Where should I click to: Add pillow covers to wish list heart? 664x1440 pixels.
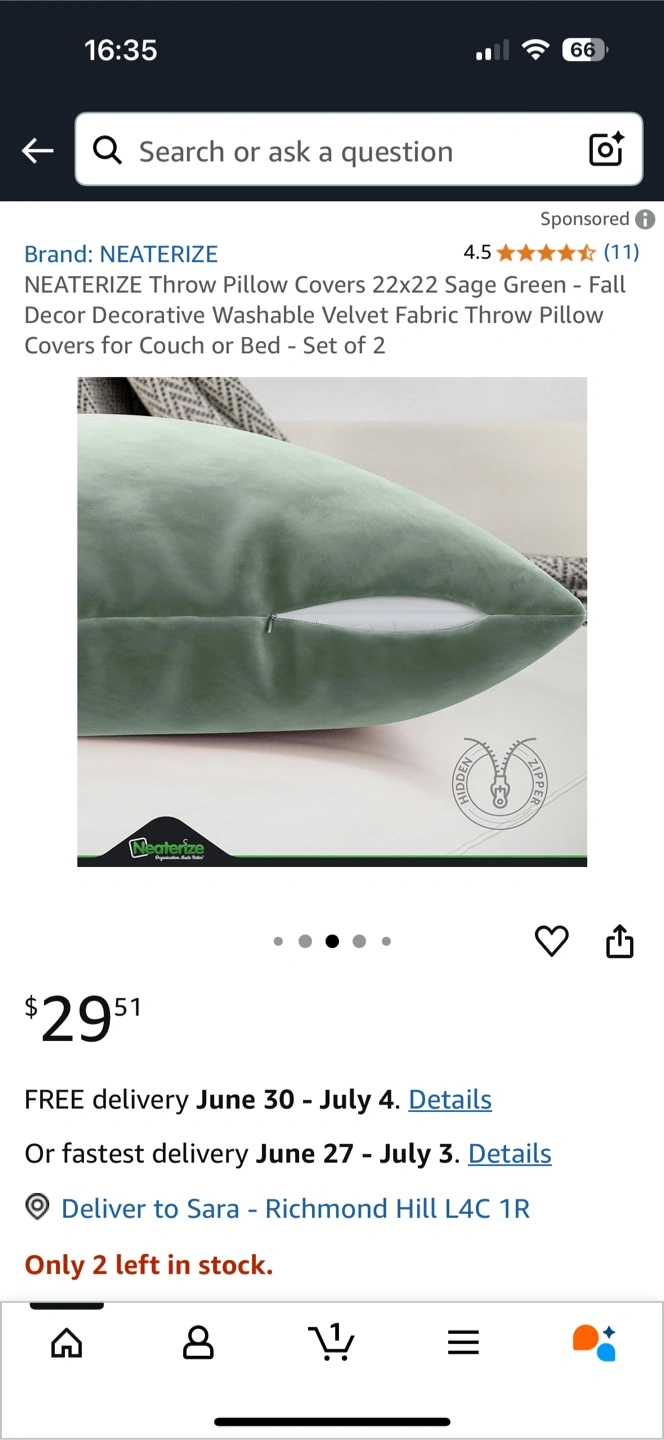[x=551, y=941]
